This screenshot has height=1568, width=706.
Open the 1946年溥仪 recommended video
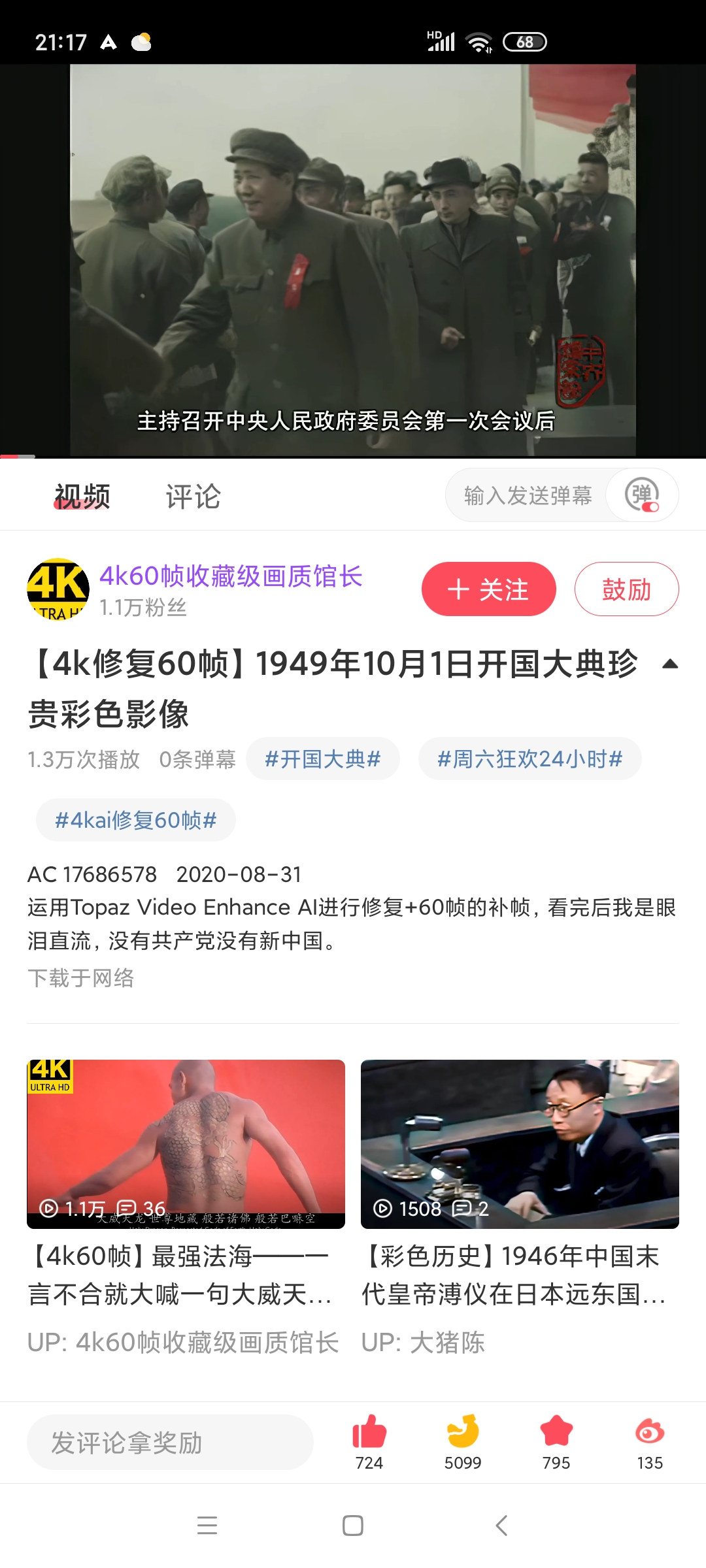[x=520, y=1145]
